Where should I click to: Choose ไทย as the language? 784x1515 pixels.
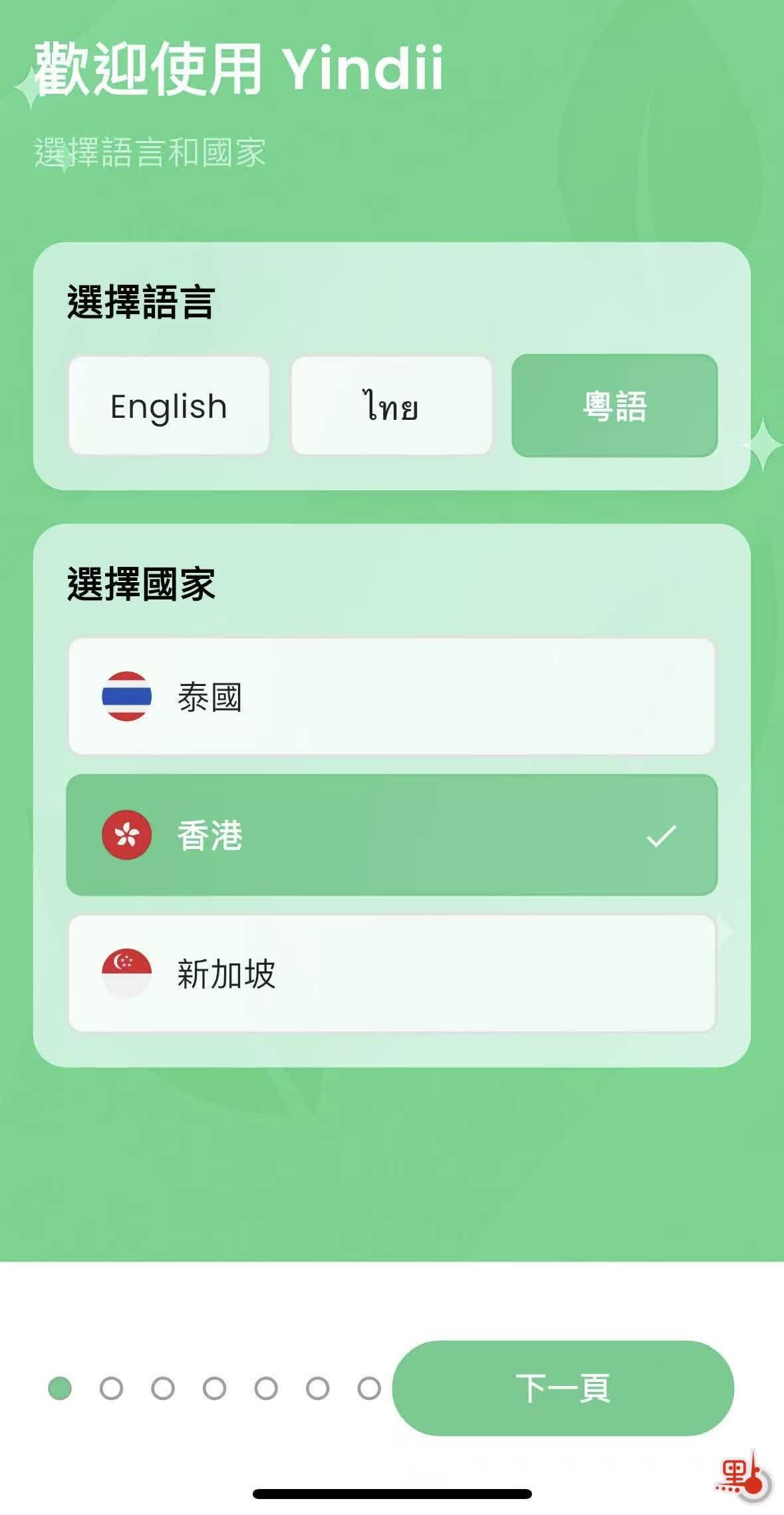click(391, 406)
